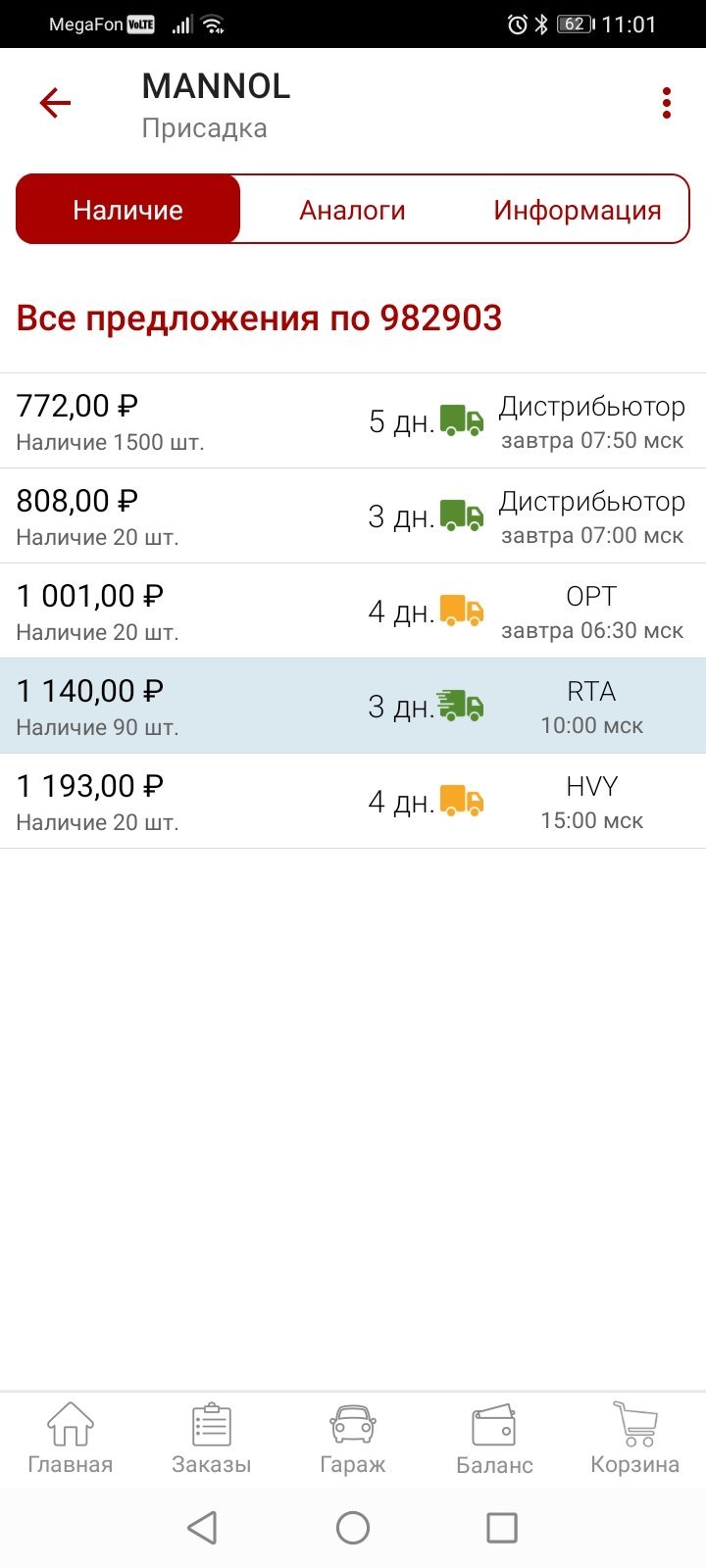Open the Гараж tab
The height and width of the screenshot is (1568, 706).
(353, 1439)
